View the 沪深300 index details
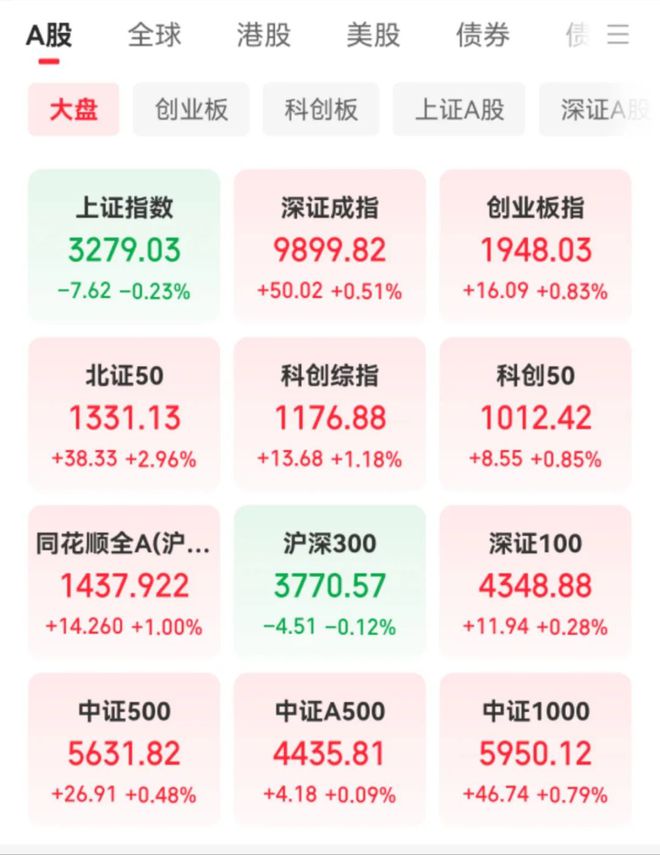The height and width of the screenshot is (855, 660). [x=330, y=582]
